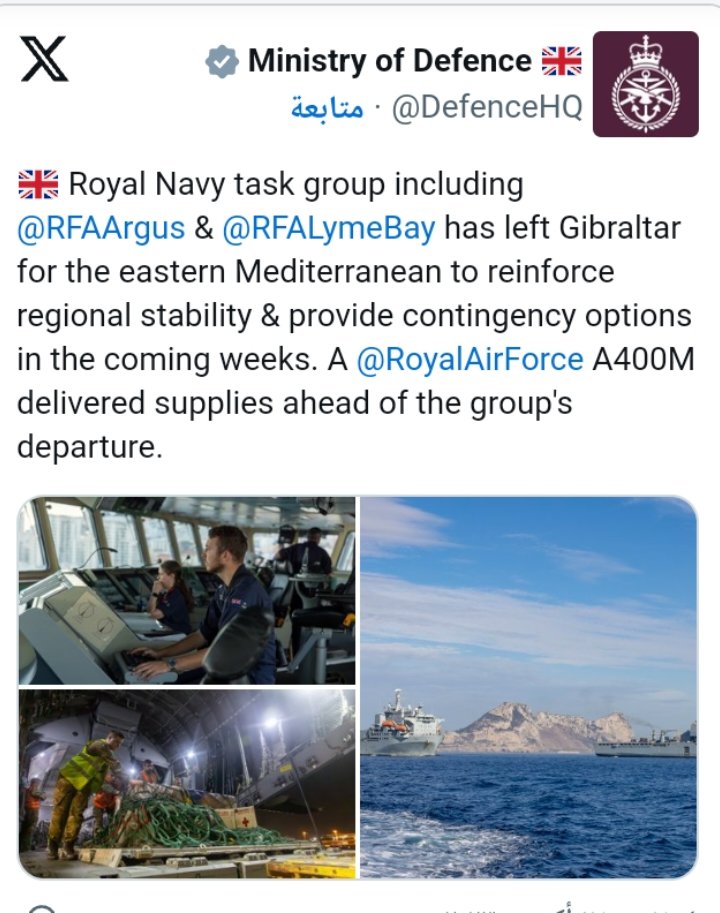The height and width of the screenshot is (913, 720).
Task: View the cargo loading photo
Action: [x=187, y=782]
